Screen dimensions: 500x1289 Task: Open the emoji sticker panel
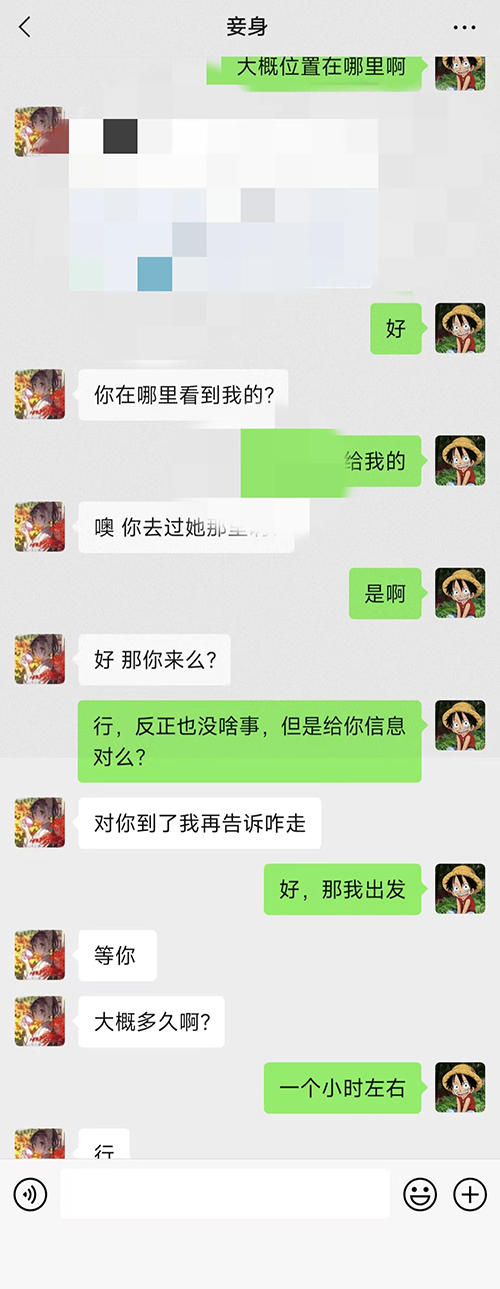coord(420,1194)
